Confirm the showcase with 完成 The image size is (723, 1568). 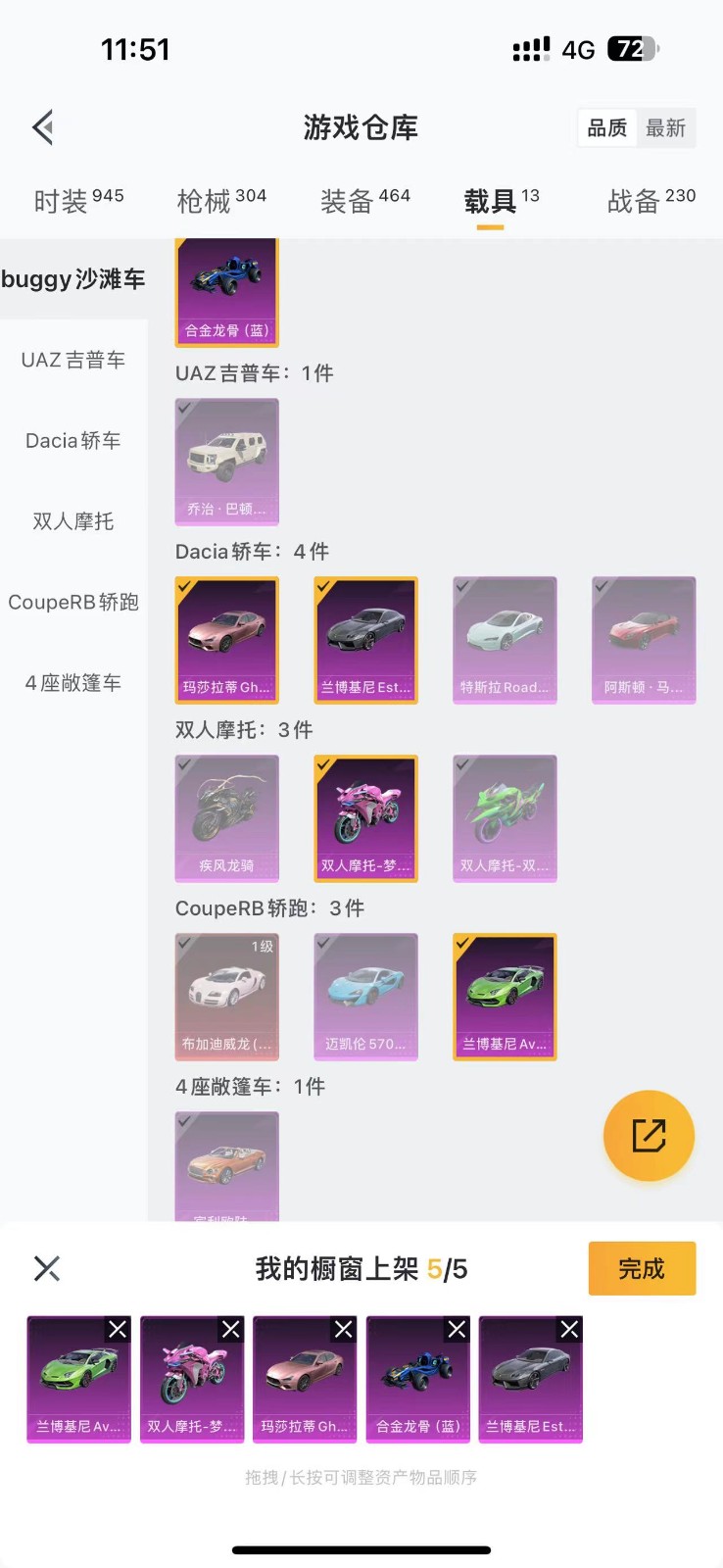pos(642,1269)
